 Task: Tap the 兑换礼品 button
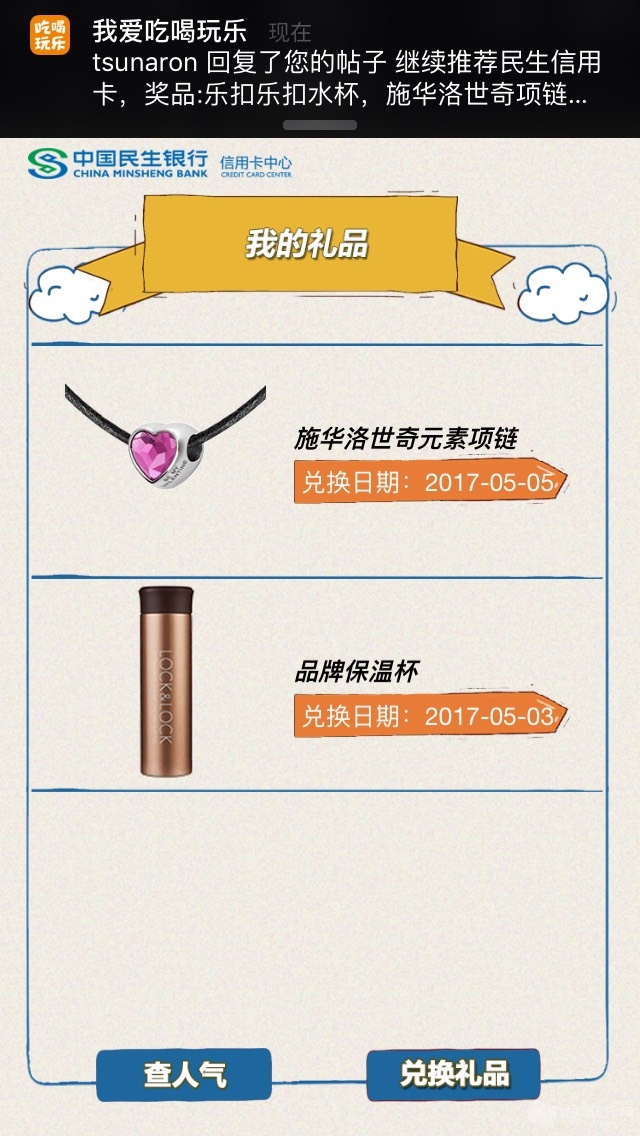tap(454, 1074)
